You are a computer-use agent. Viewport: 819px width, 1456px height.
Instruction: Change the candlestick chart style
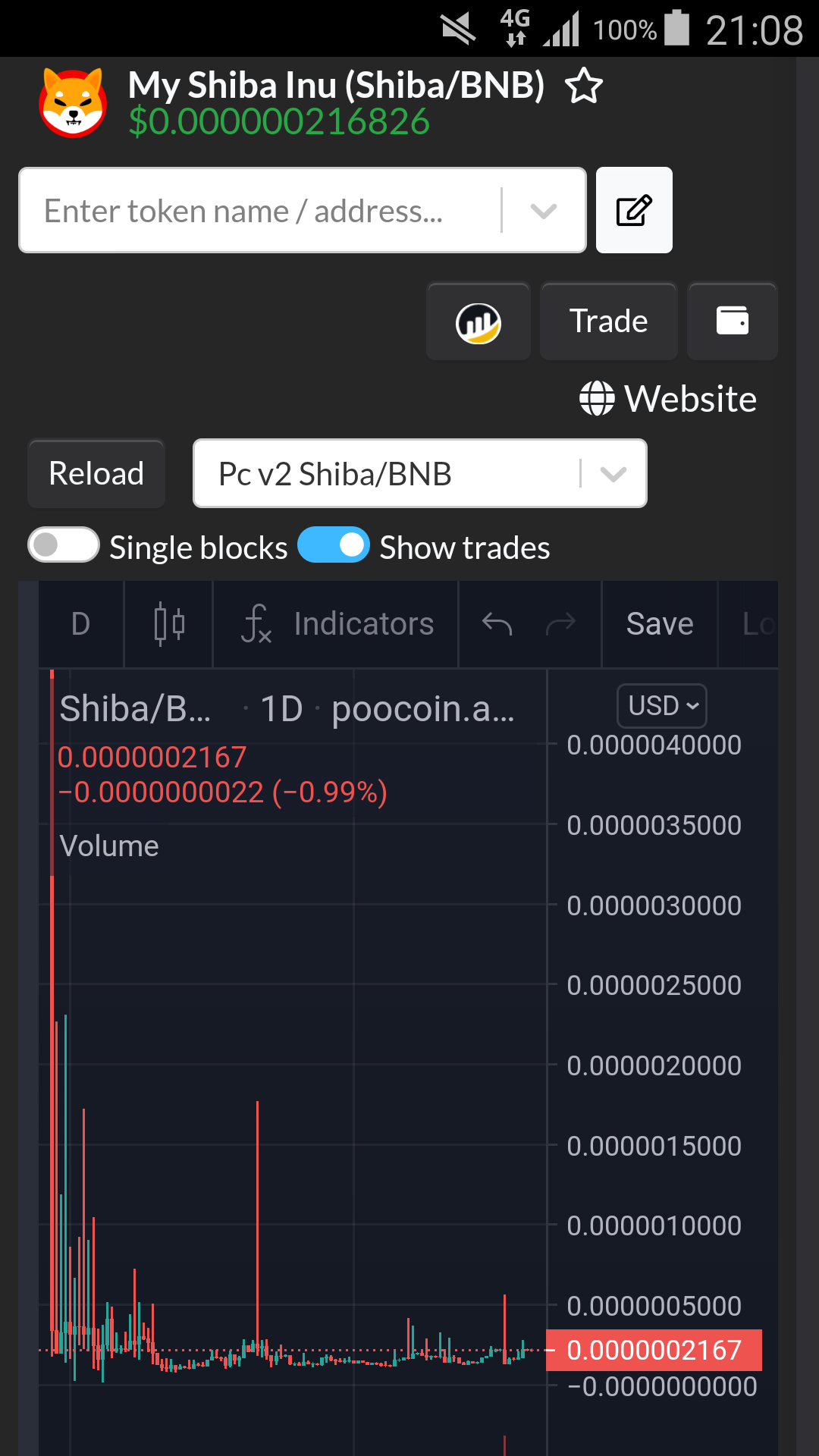(169, 624)
